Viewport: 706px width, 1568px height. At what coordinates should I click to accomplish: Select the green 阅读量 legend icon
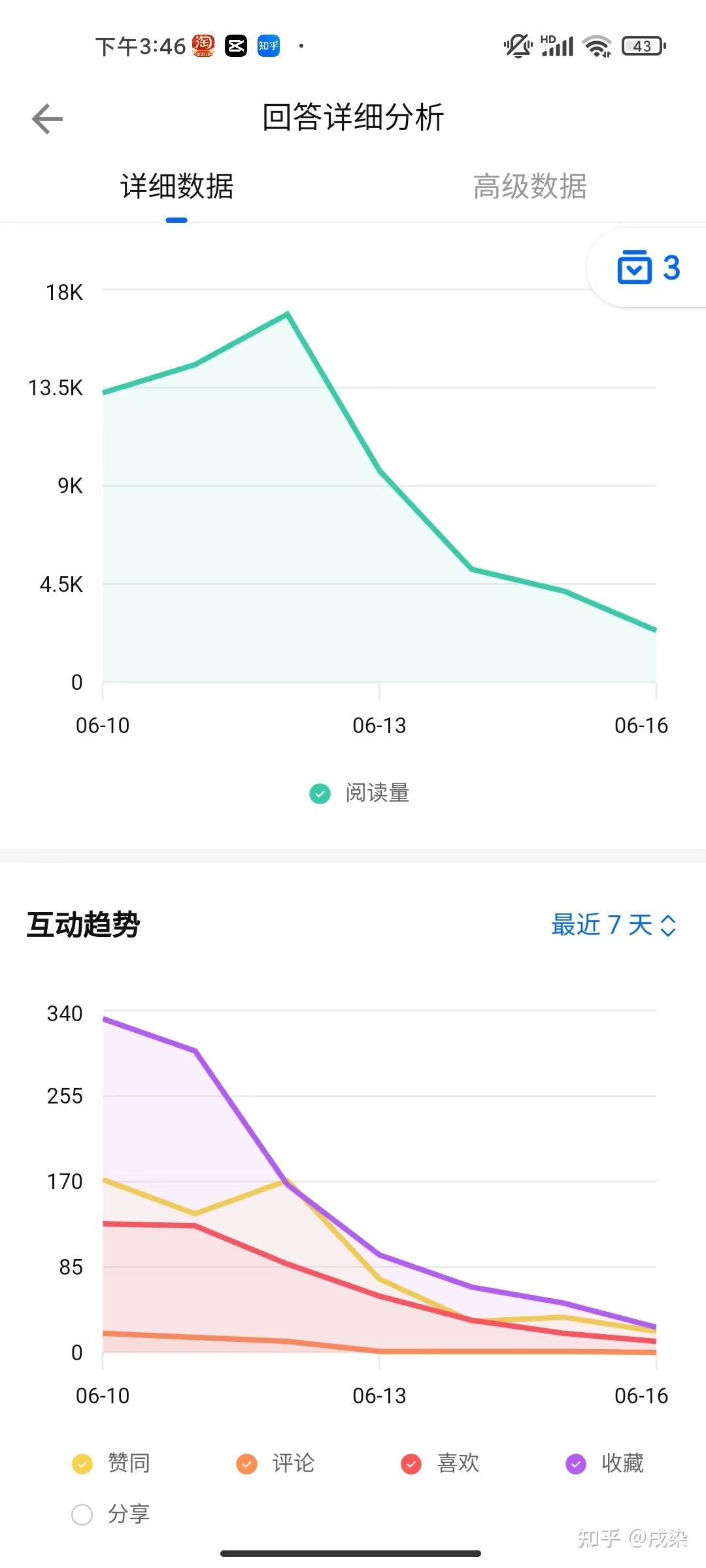(x=320, y=793)
